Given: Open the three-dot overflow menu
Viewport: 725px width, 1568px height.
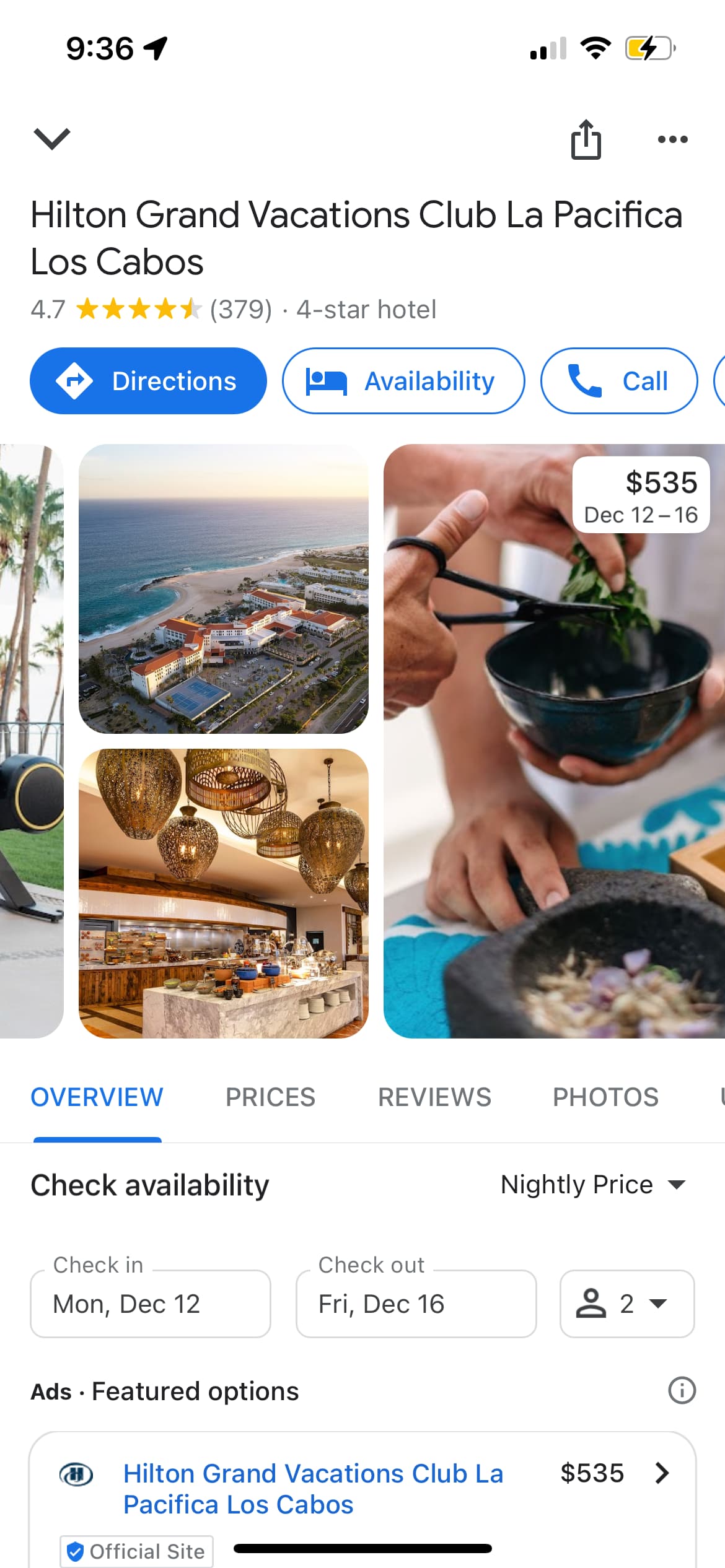Looking at the screenshot, I should [672, 139].
